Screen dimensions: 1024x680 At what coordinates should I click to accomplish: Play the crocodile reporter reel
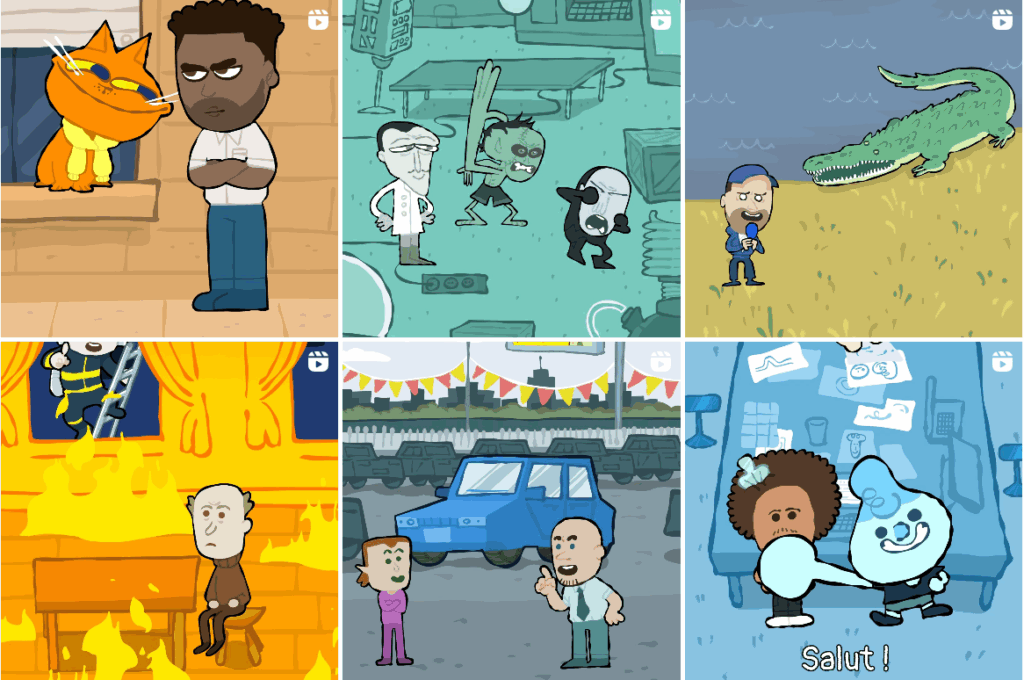[853, 168]
